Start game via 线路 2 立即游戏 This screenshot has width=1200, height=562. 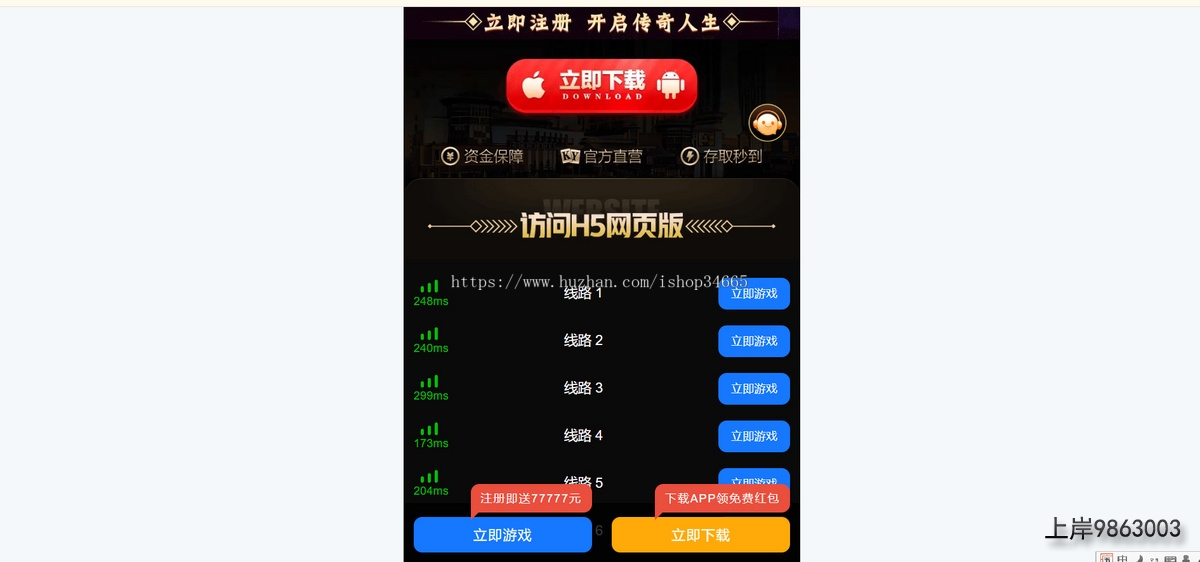(x=753, y=341)
